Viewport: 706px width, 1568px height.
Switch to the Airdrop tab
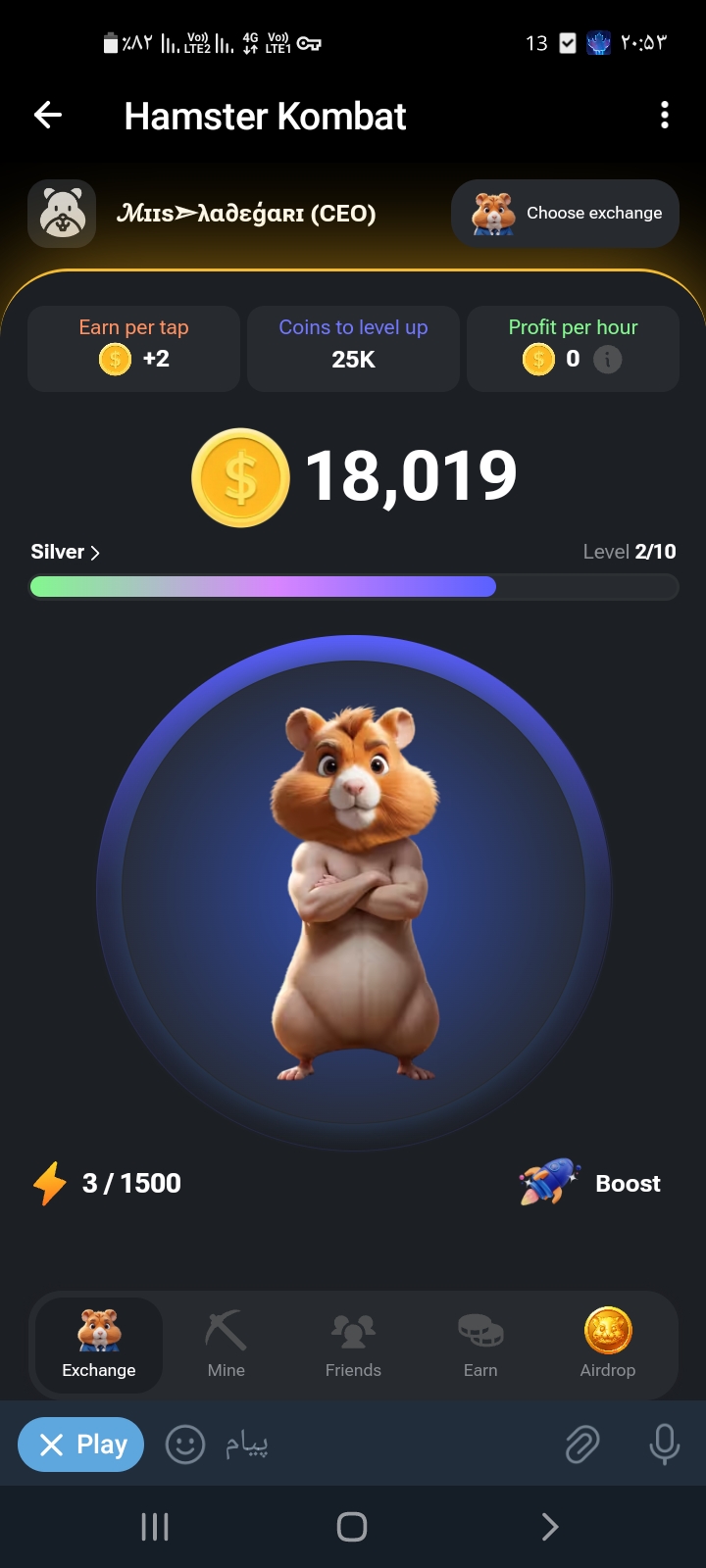607,1344
